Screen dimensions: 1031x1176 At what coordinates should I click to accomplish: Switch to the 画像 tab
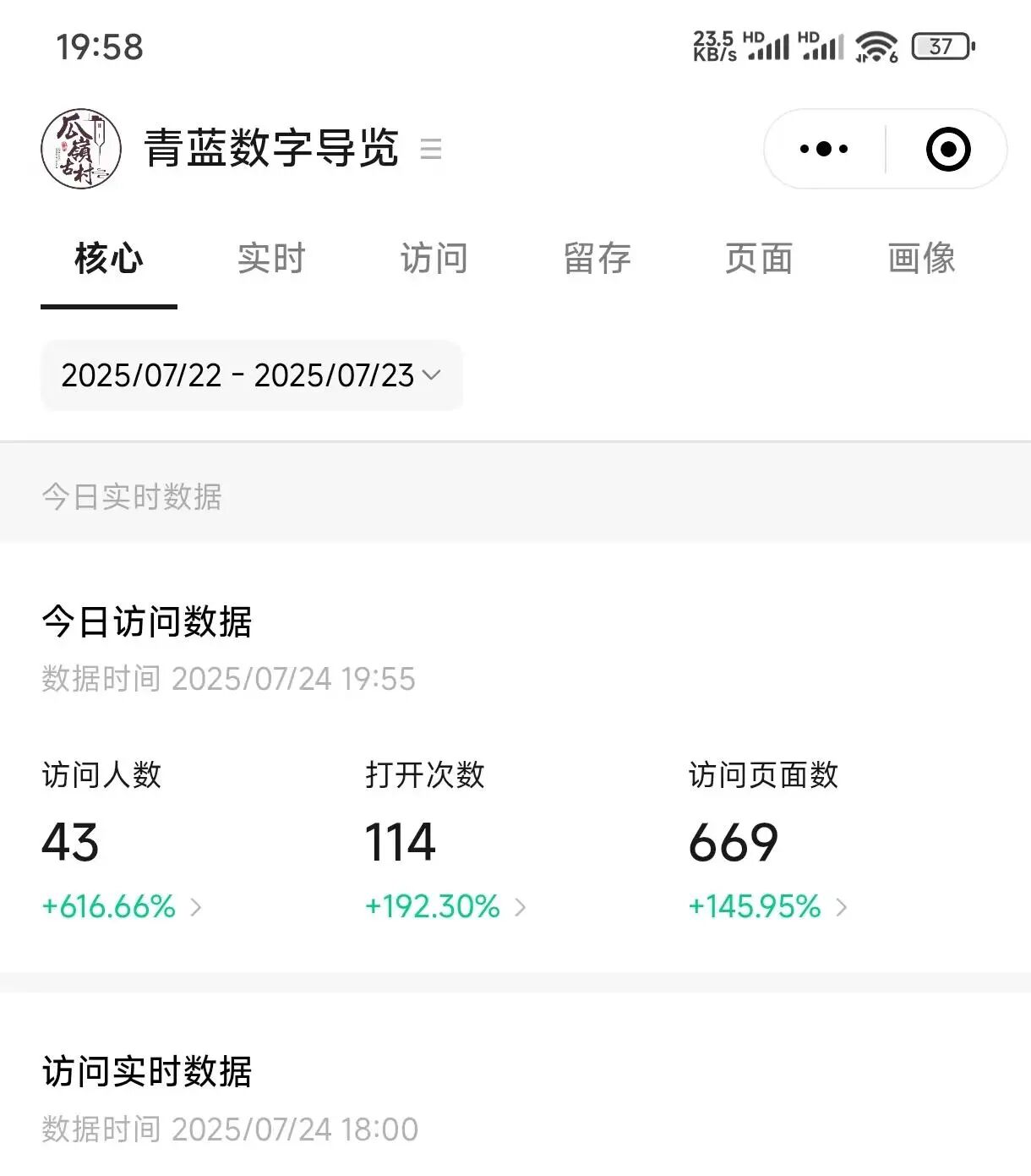(921, 259)
